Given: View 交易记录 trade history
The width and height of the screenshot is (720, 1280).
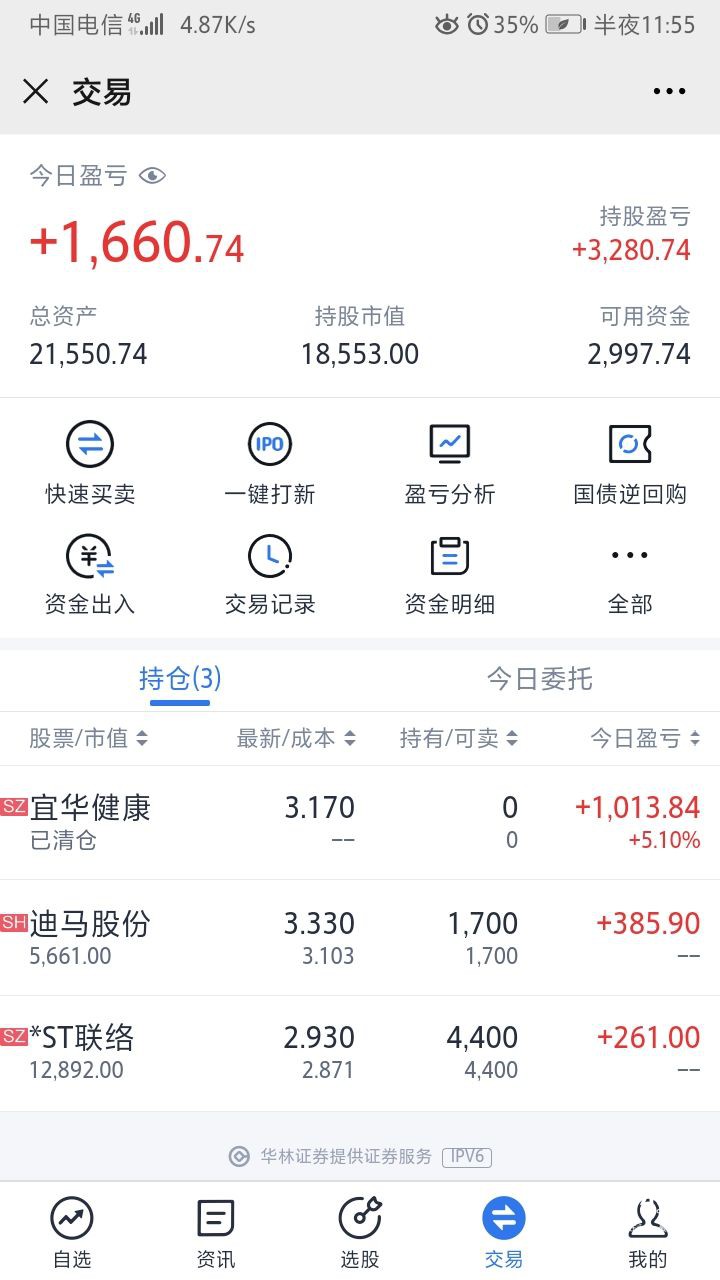Looking at the screenshot, I should pos(270,575).
